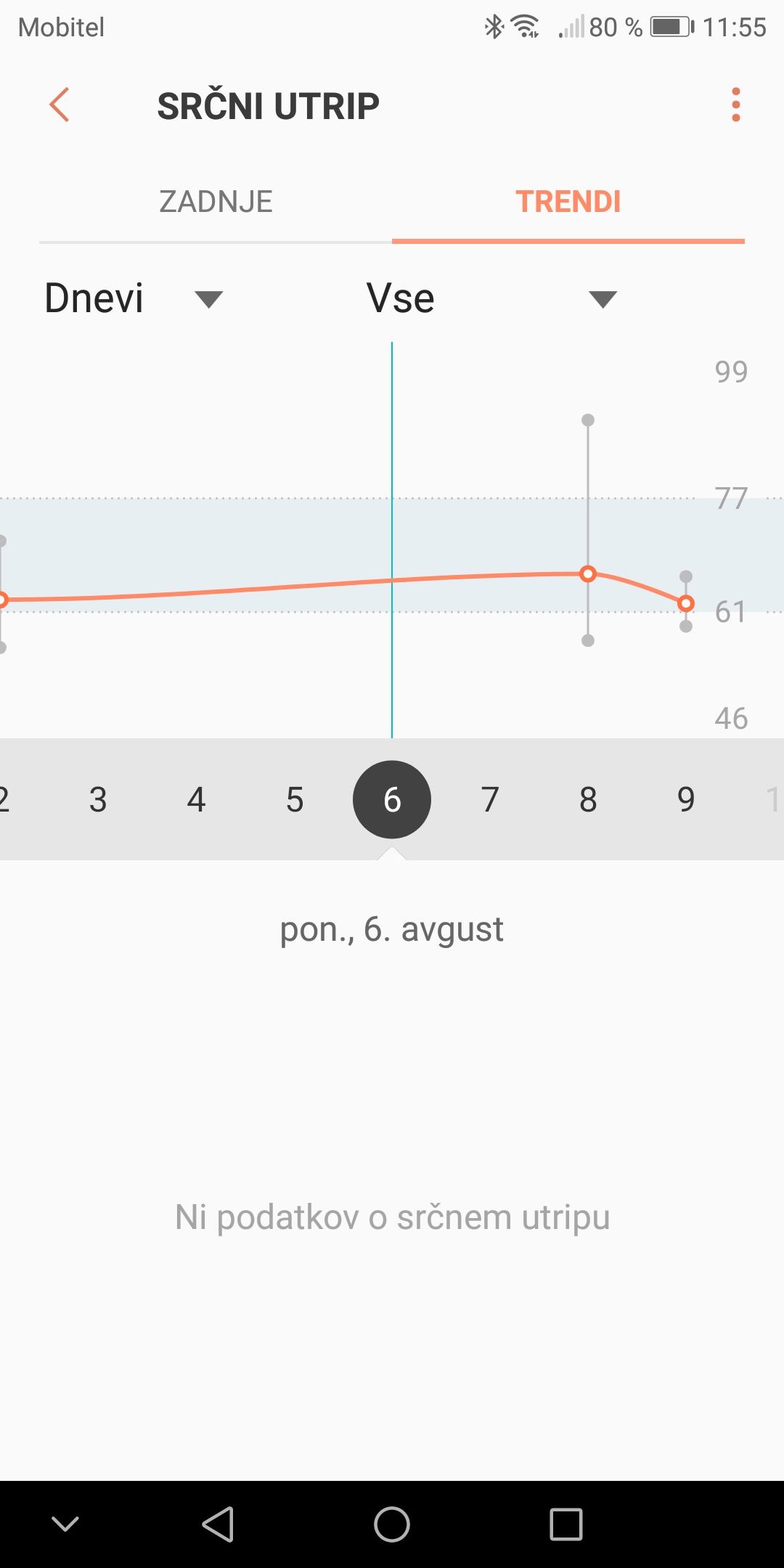The width and height of the screenshot is (784, 1568).
Task: Jump to day 5 on the date strip
Action: [294, 800]
